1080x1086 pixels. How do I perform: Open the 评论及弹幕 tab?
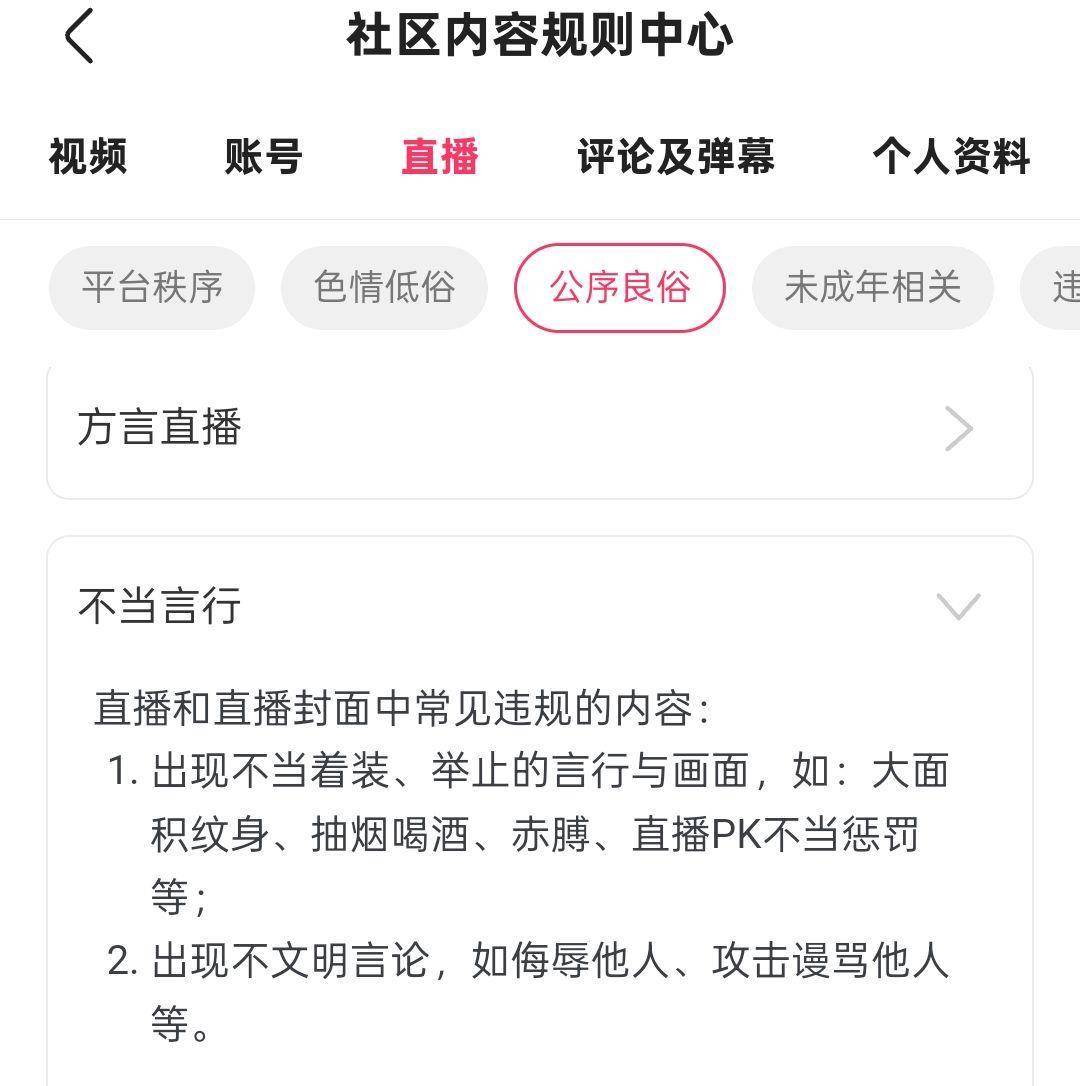point(678,156)
